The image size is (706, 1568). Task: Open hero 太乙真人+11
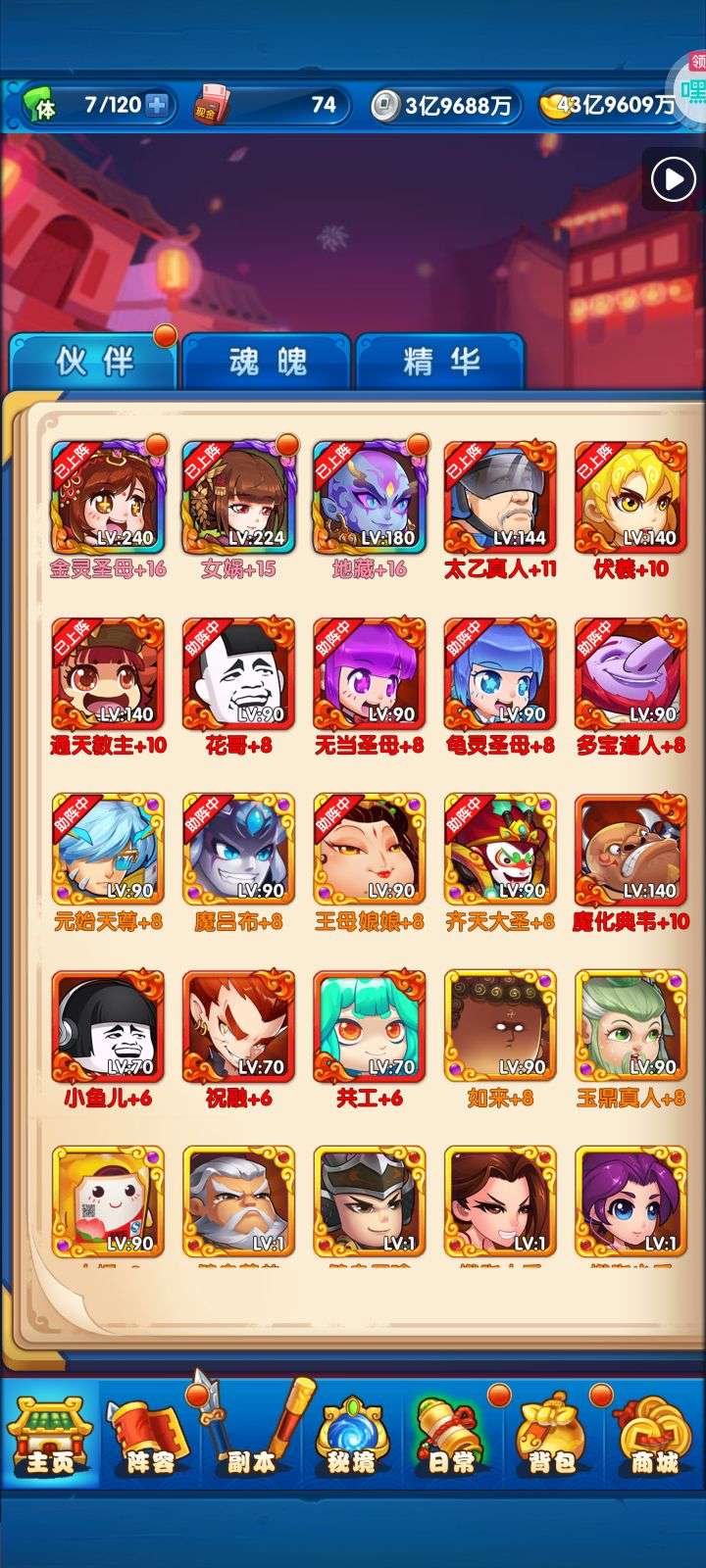500,497
